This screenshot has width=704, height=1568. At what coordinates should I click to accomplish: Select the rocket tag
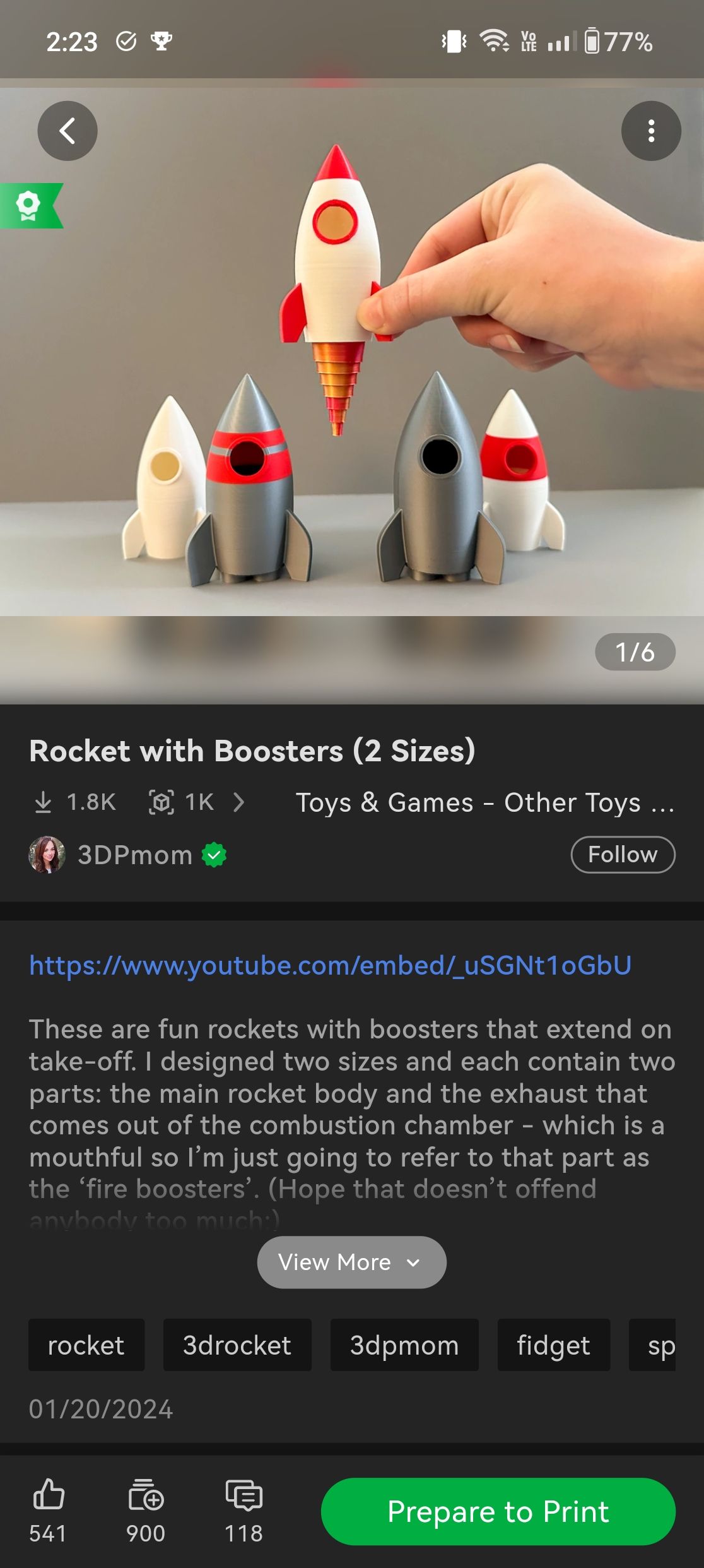(x=86, y=1345)
